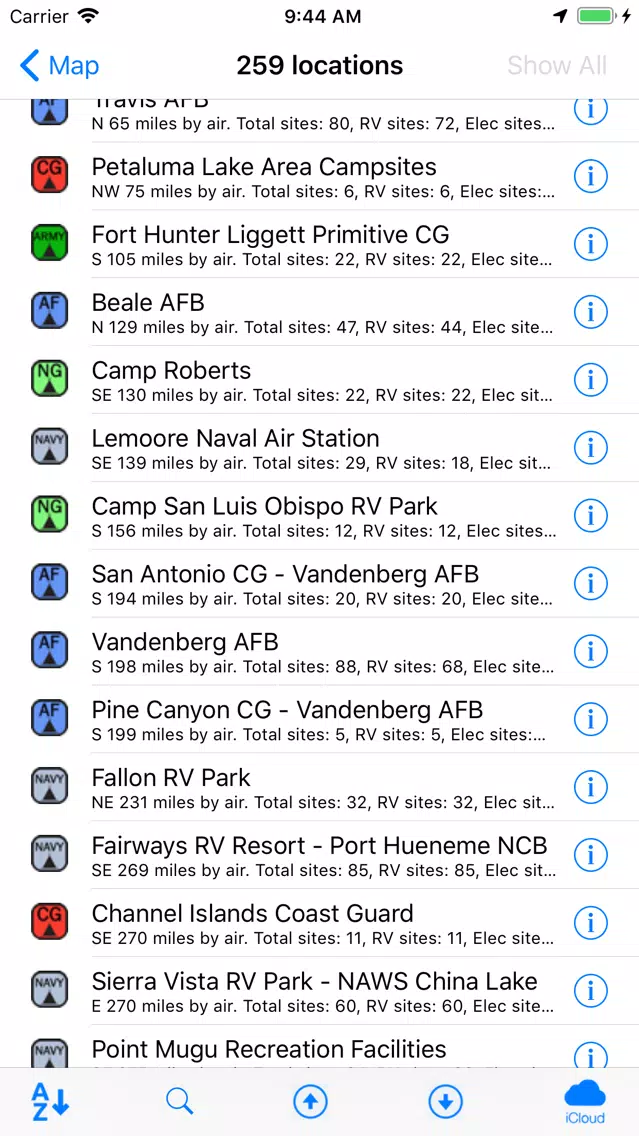Image resolution: width=639 pixels, height=1136 pixels.
Task: Open Petaluma Lake Area Campsites
Action: 320,176
